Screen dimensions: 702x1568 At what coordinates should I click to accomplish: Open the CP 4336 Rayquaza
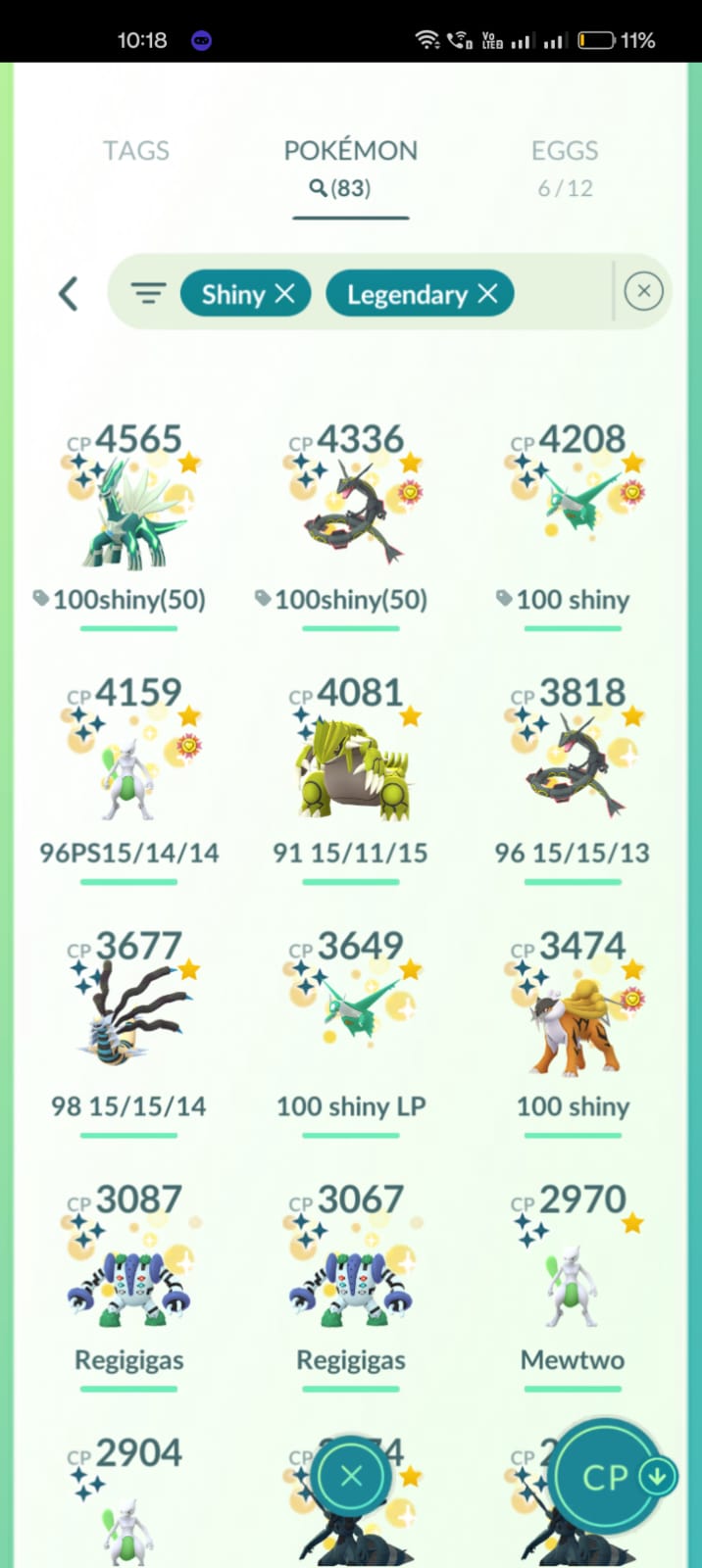(351, 524)
